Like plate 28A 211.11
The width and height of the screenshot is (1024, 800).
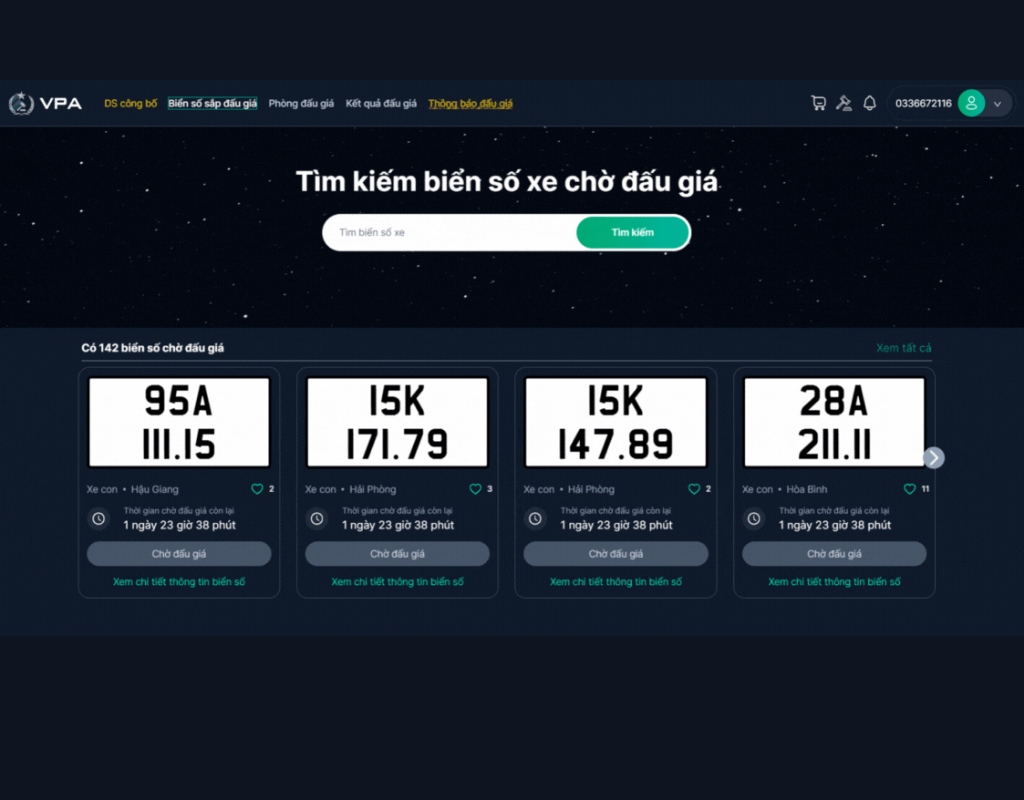click(909, 489)
